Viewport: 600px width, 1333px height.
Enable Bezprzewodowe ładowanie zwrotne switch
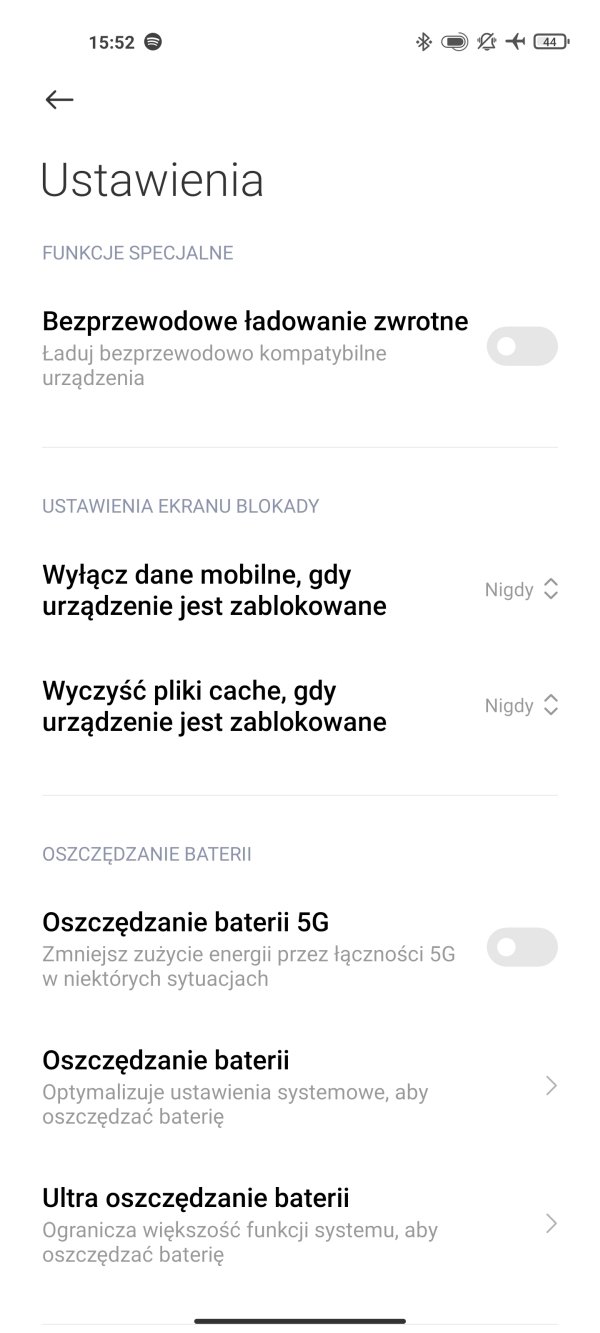tap(522, 346)
